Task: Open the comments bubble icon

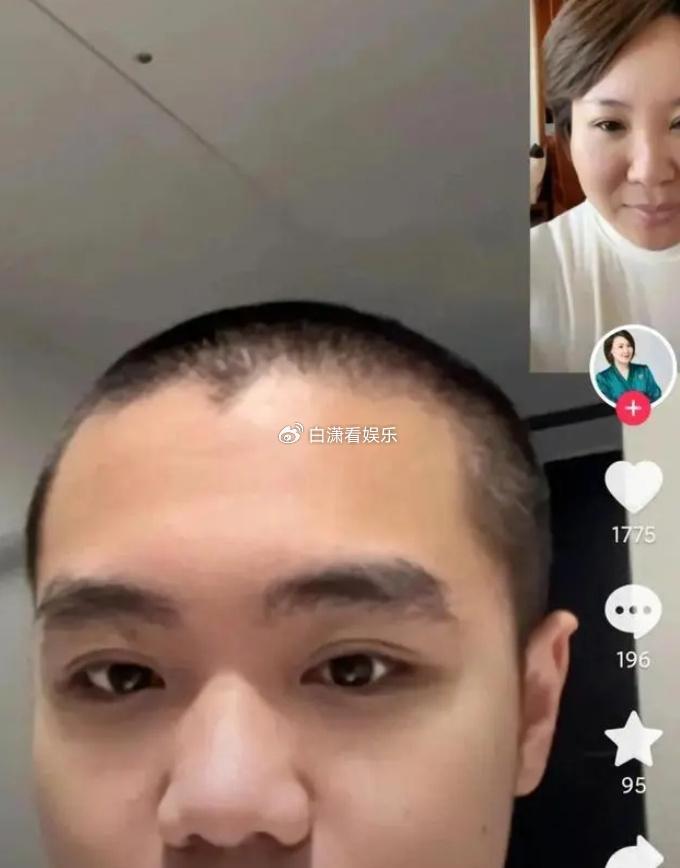Action: [x=633, y=611]
